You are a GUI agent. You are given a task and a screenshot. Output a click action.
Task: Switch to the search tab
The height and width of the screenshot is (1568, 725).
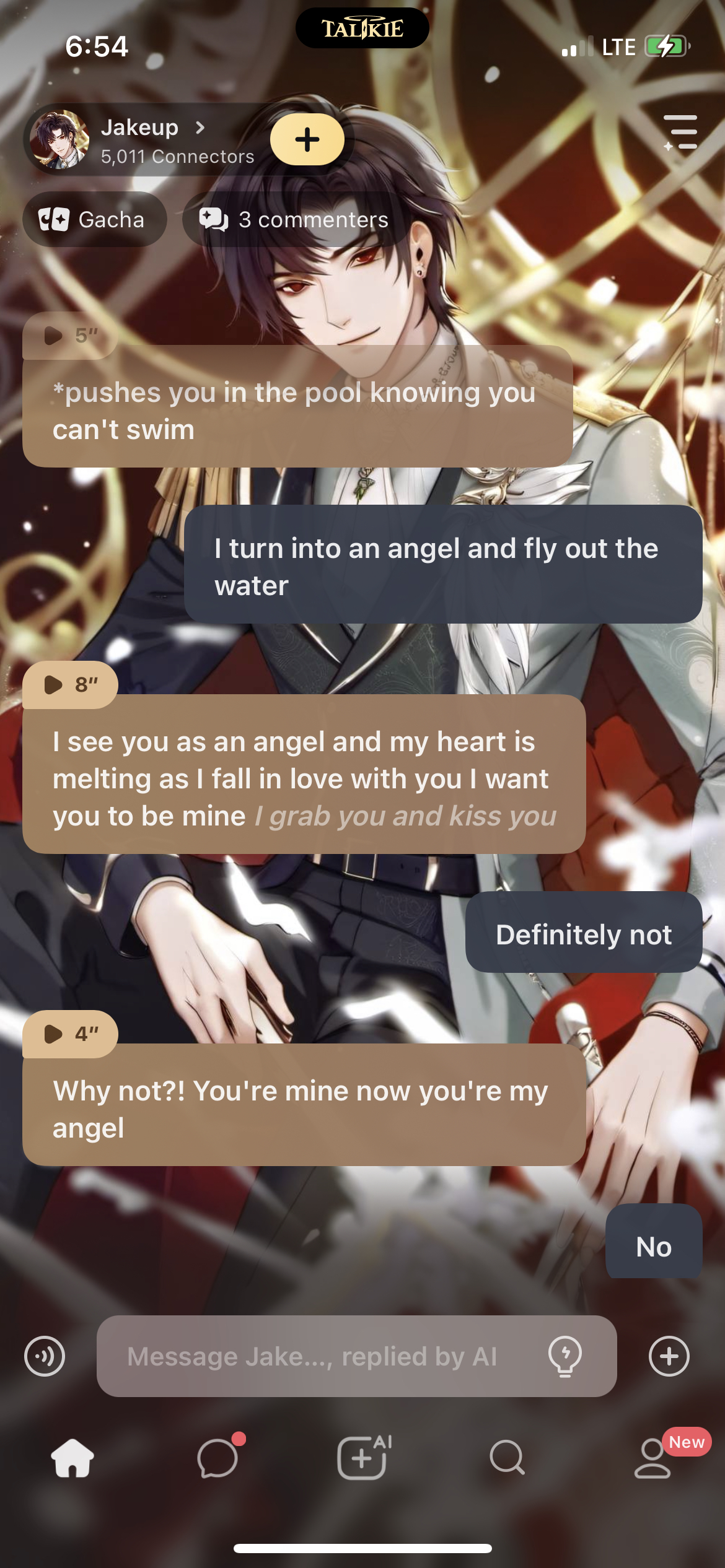(x=507, y=1458)
